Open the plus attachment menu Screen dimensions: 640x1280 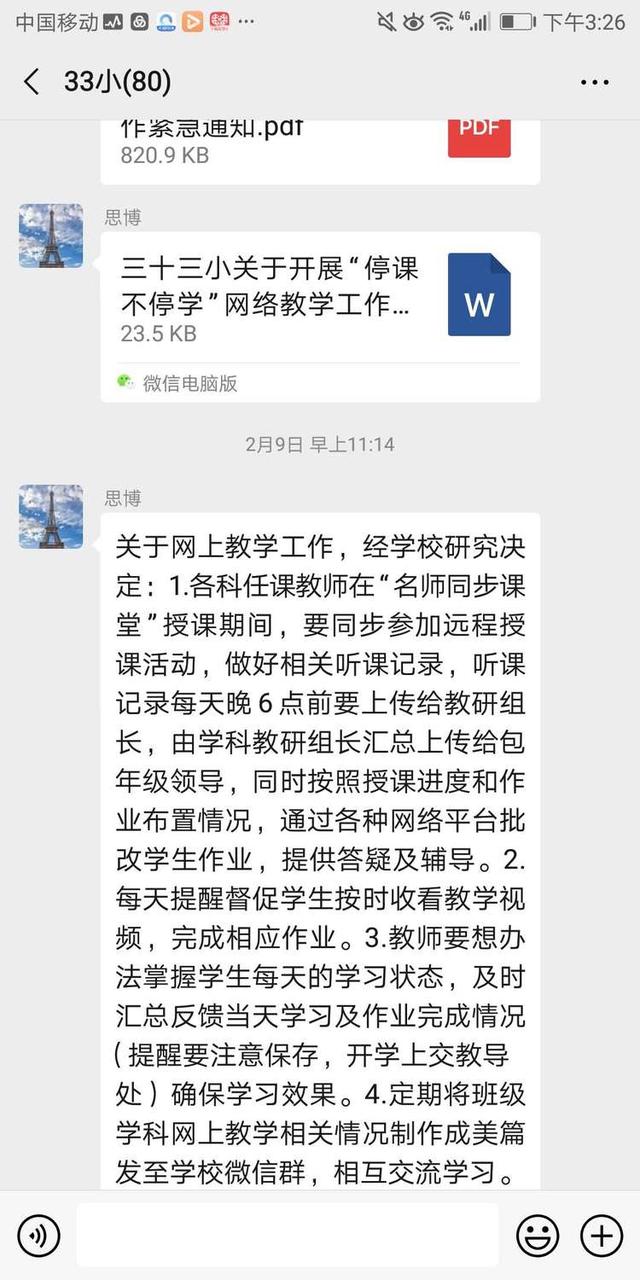601,1236
